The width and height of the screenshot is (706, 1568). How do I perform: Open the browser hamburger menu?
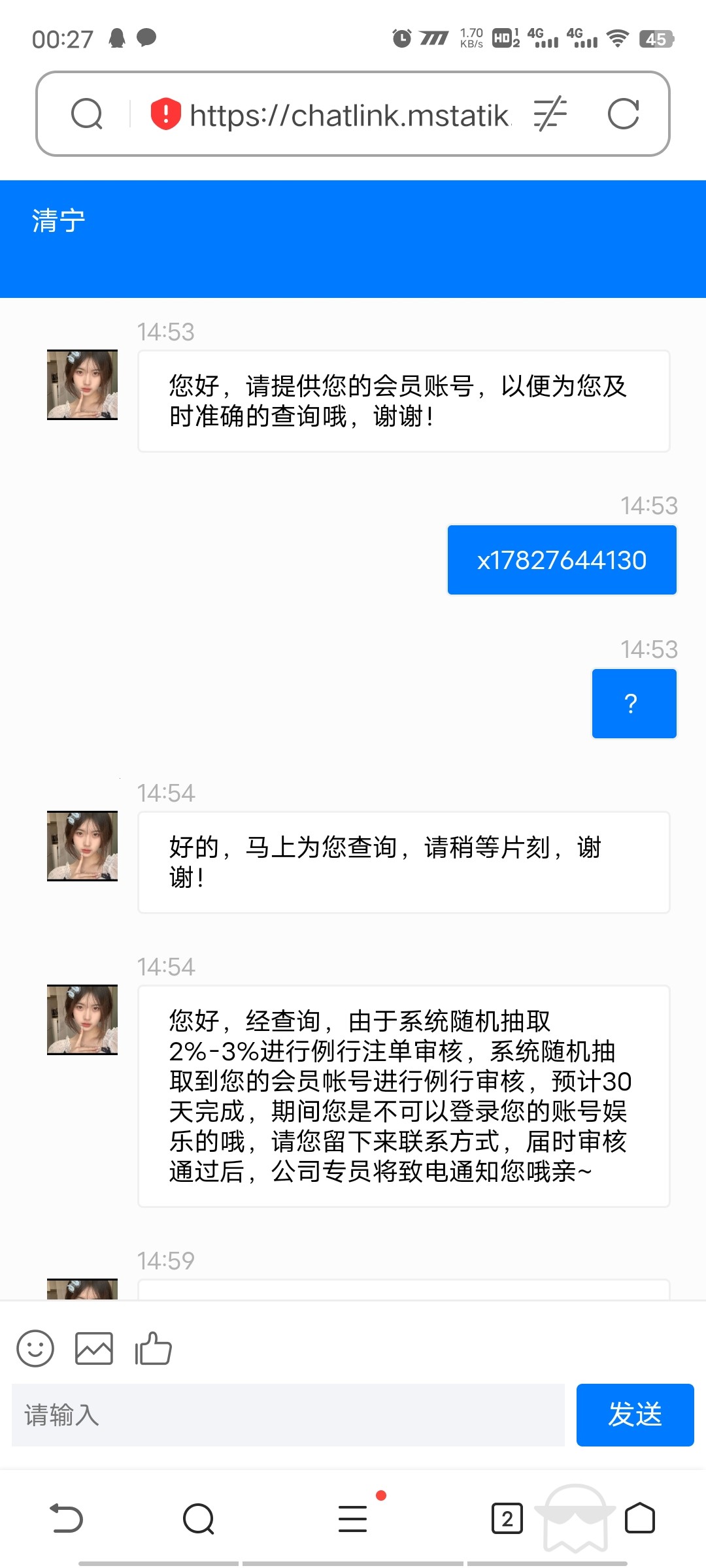(x=353, y=1518)
